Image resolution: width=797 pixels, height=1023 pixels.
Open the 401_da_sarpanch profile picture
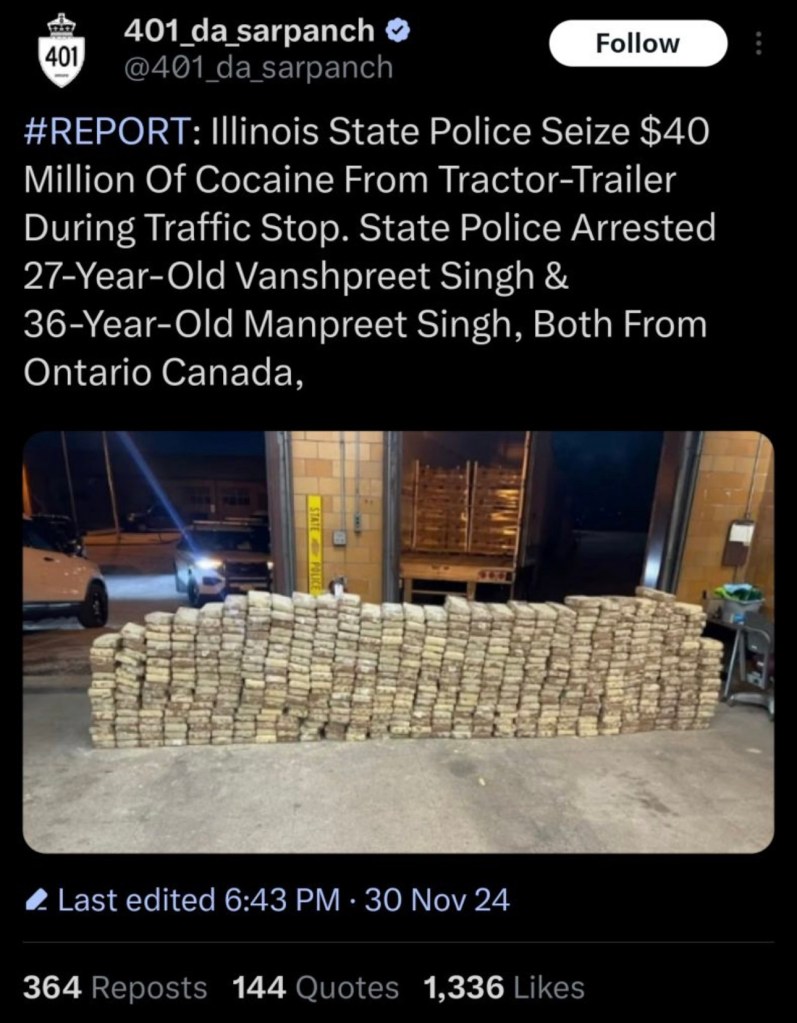(x=62, y=52)
